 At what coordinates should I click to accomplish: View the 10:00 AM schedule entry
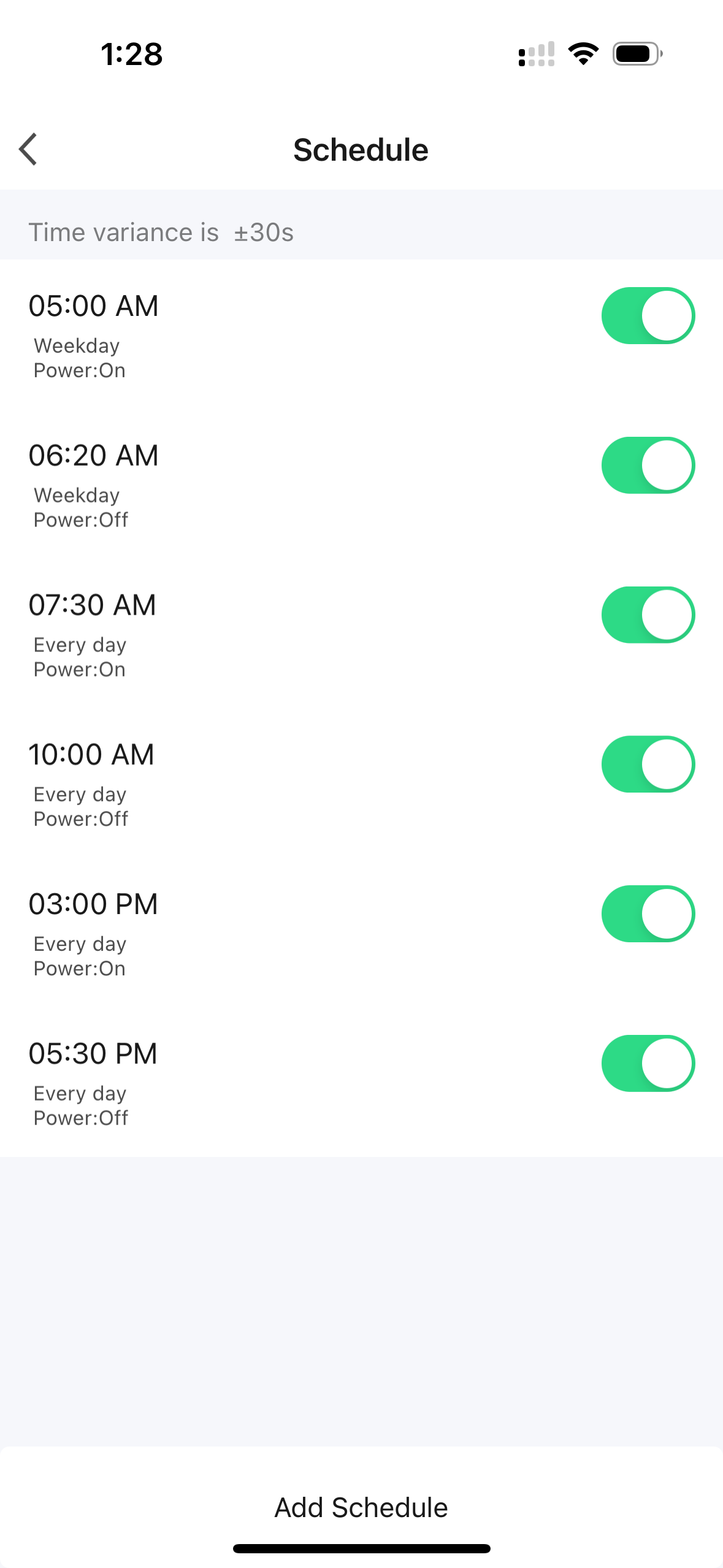(x=245, y=784)
